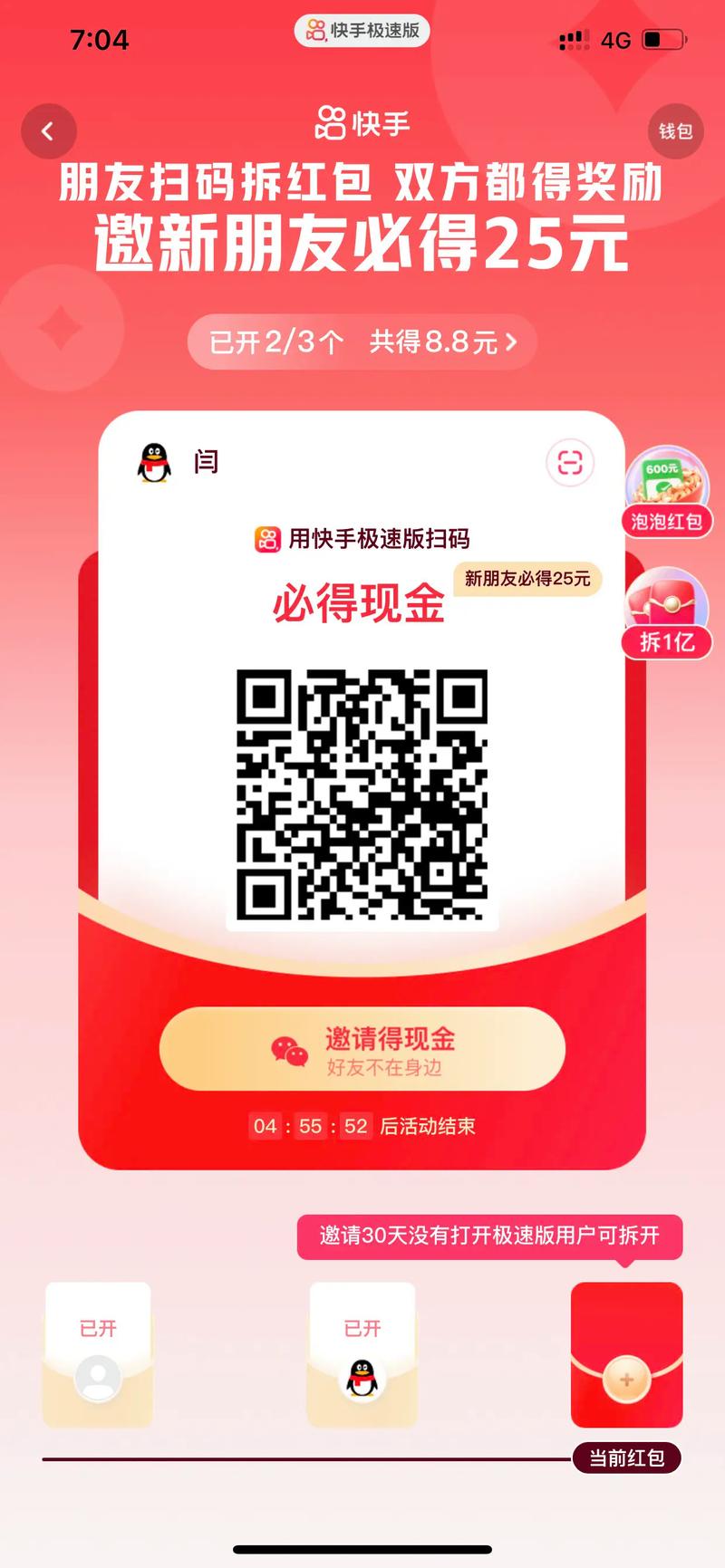The width and height of the screenshot is (725, 1568).
Task: Tap the 邀请得现金 invite button
Action: click(x=361, y=1048)
